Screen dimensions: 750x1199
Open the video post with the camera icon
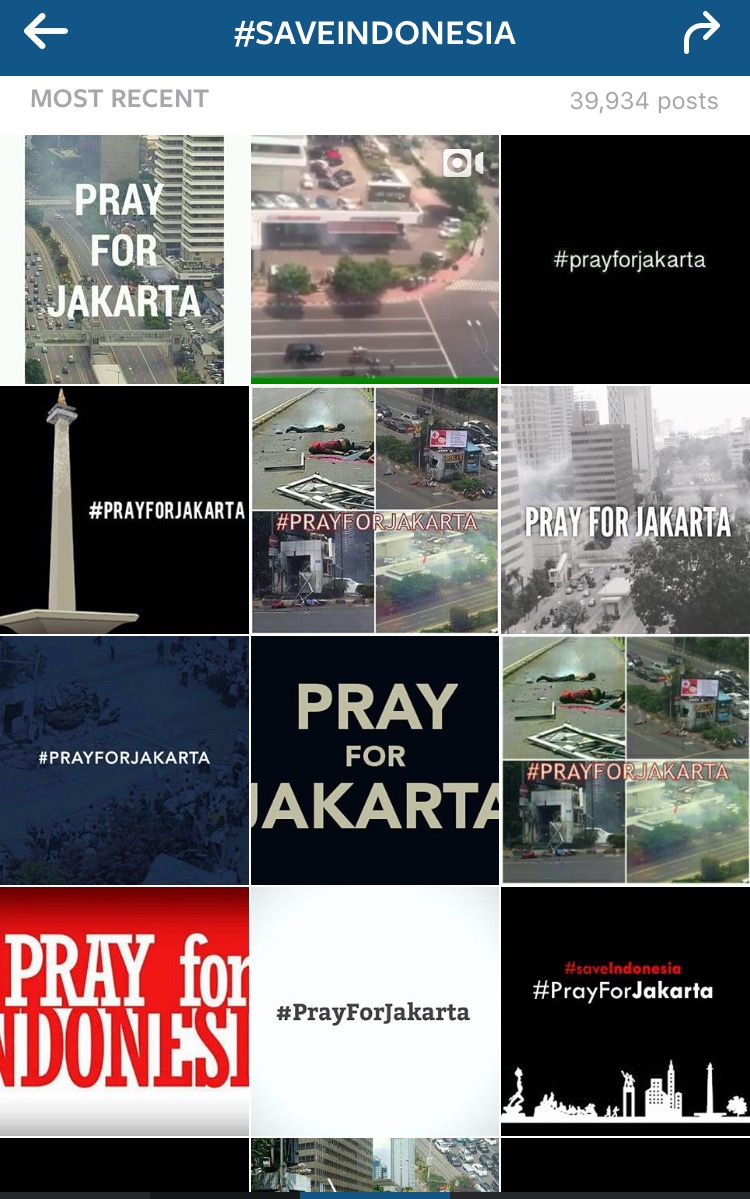click(375, 259)
